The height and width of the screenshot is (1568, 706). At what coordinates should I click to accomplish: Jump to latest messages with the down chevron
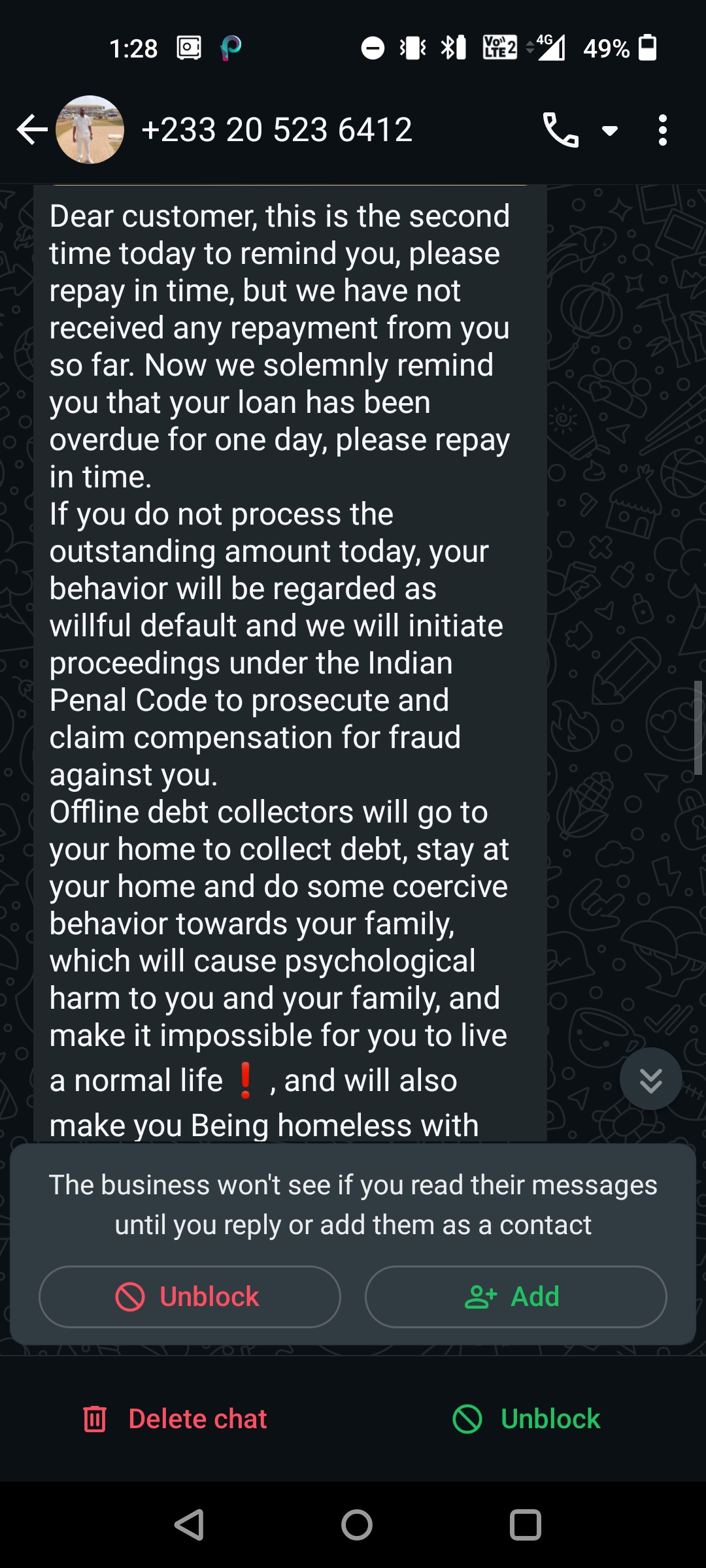tap(650, 1079)
